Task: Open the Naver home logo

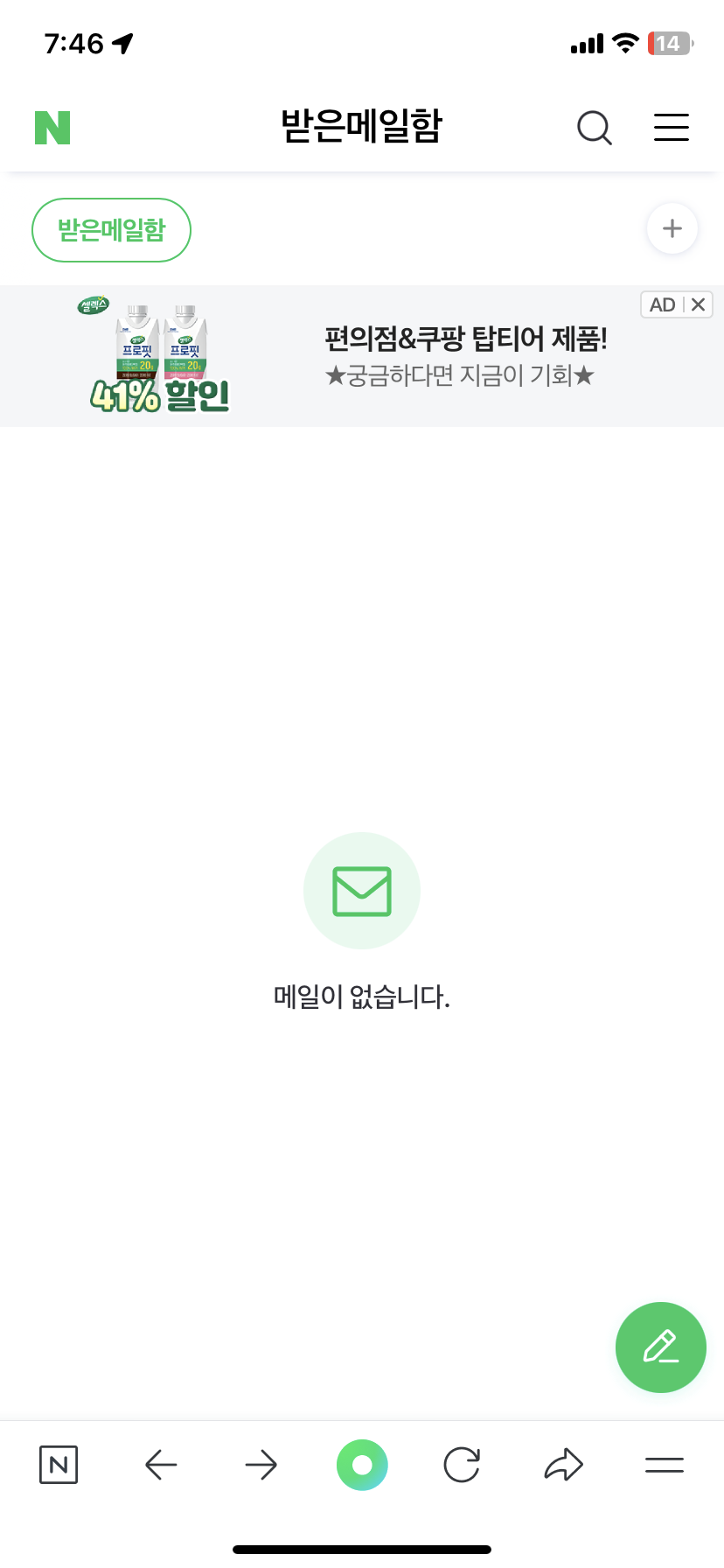Action: click(x=52, y=128)
